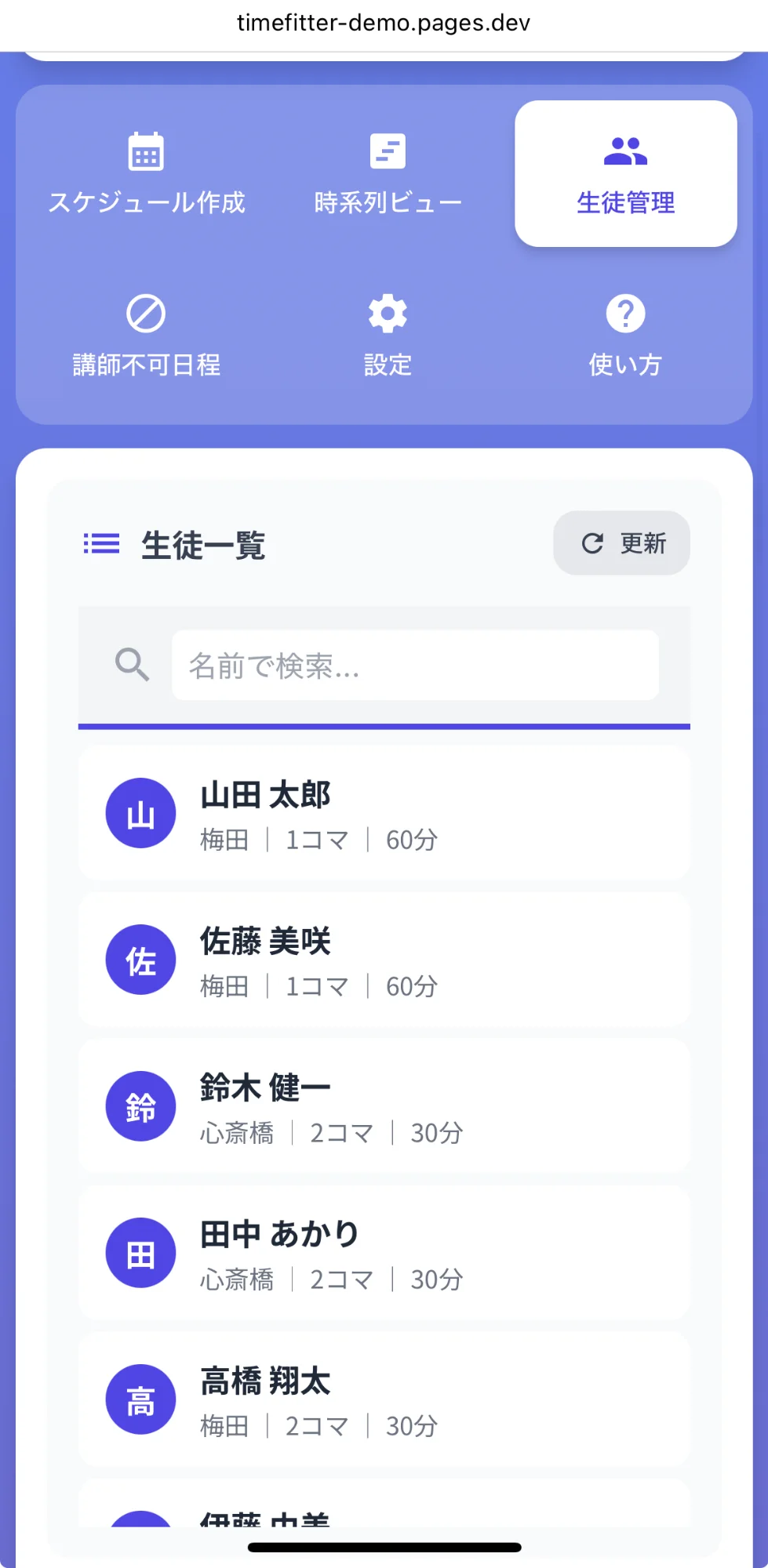This screenshot has width=768, height=1568.
Task: Click the 生徒一覧 list icon
Action: coord(100,543)
